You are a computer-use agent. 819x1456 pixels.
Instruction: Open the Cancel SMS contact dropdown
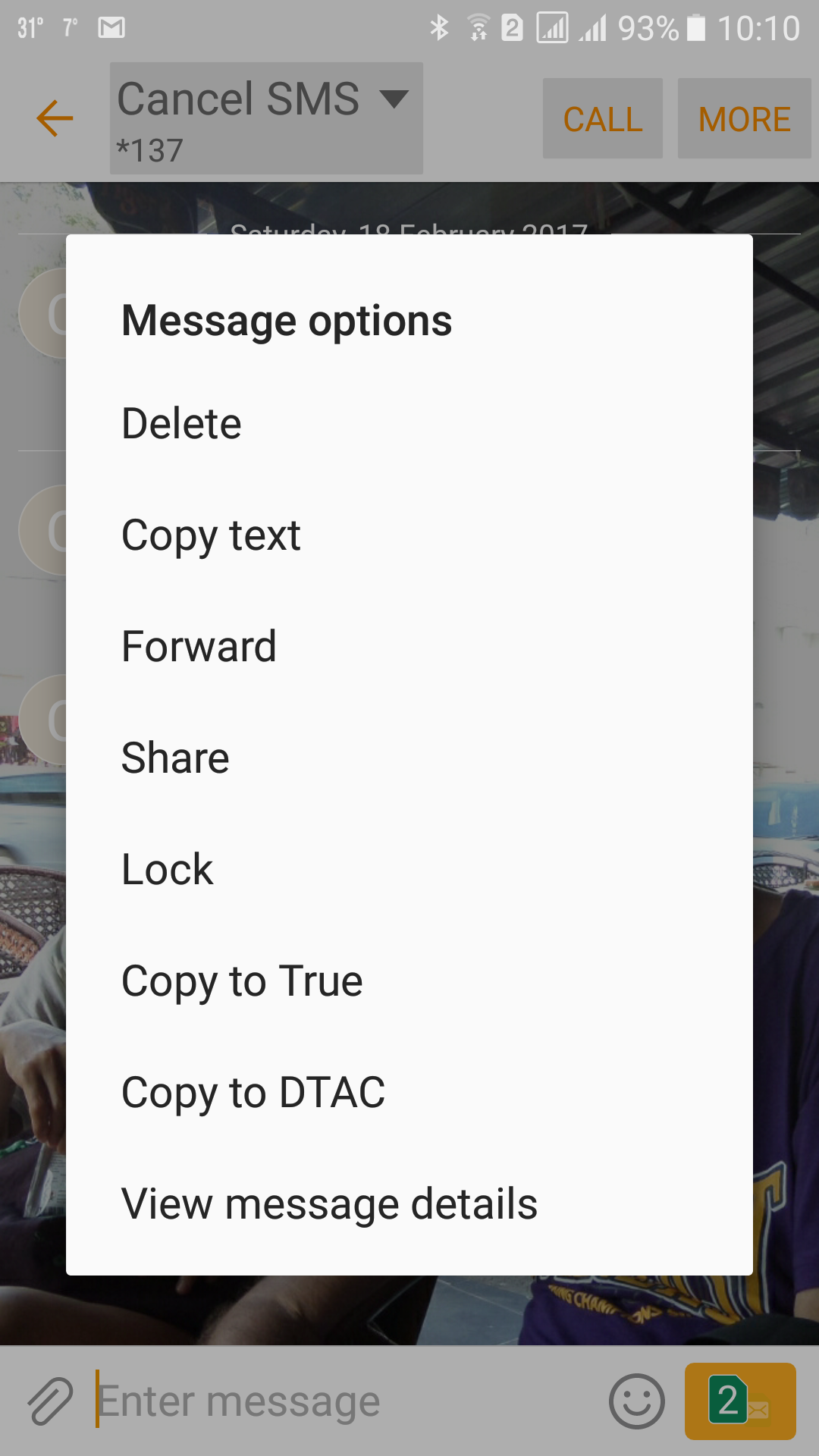tap(265, 118)
